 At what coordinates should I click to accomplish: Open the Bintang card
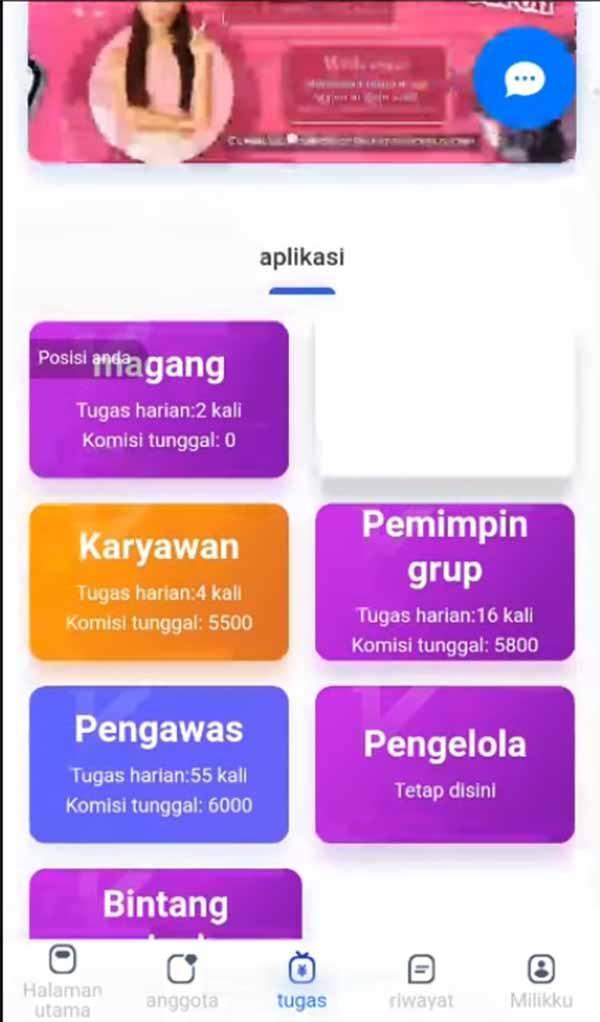(x=165, y=904)
